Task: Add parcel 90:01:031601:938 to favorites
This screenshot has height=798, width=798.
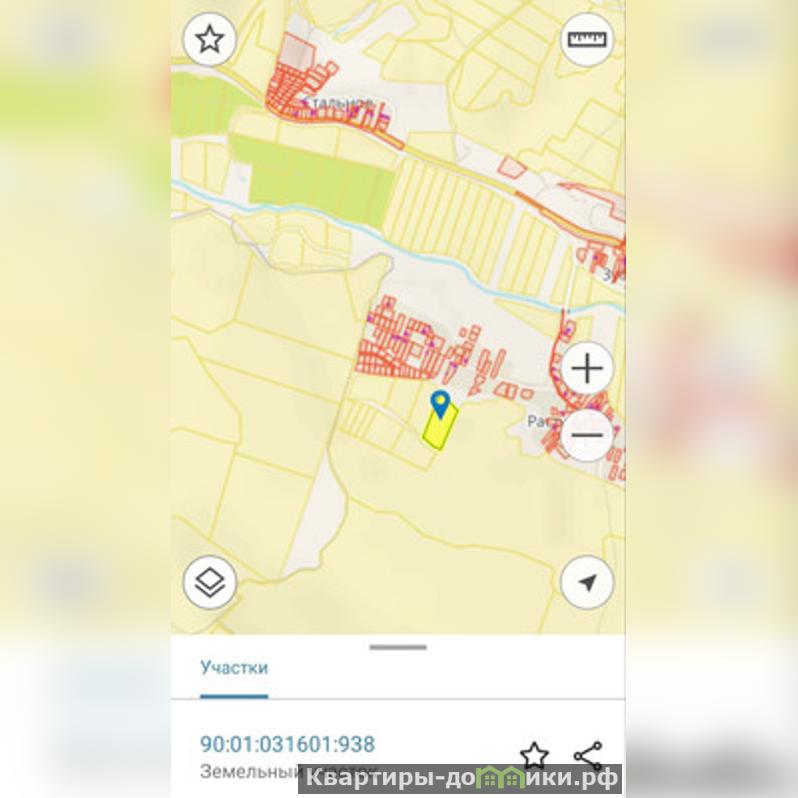Action: pos(535,755)
